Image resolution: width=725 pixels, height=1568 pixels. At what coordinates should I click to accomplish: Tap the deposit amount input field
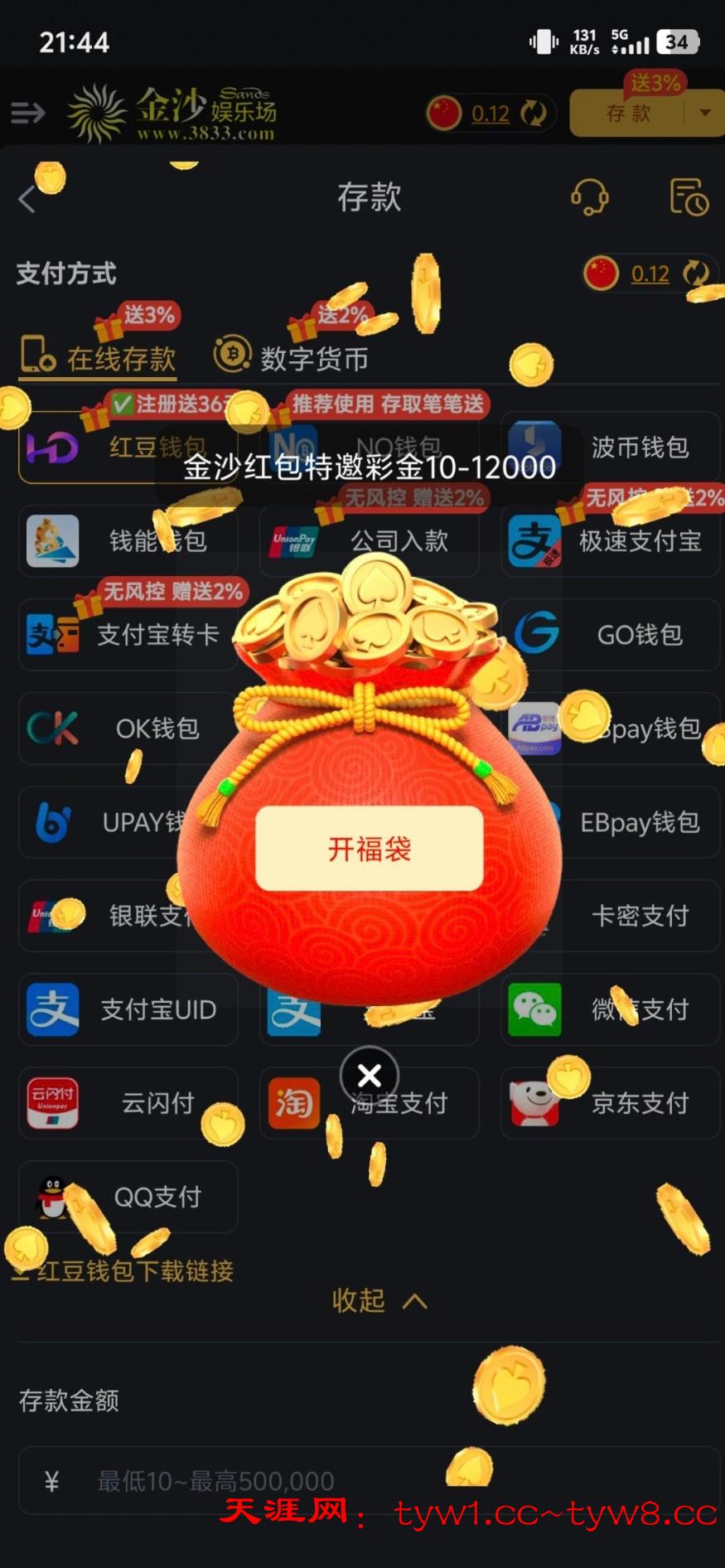[369, 1481]
